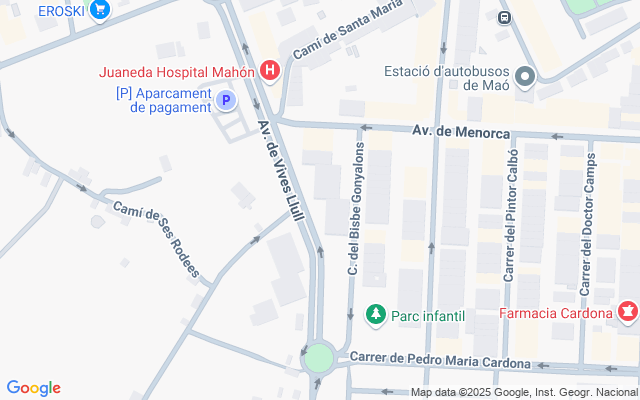Open the Juaneda Hospital Mahón marker
The width and height of the screenshot is (640, 400).
(x=268, y=71)
